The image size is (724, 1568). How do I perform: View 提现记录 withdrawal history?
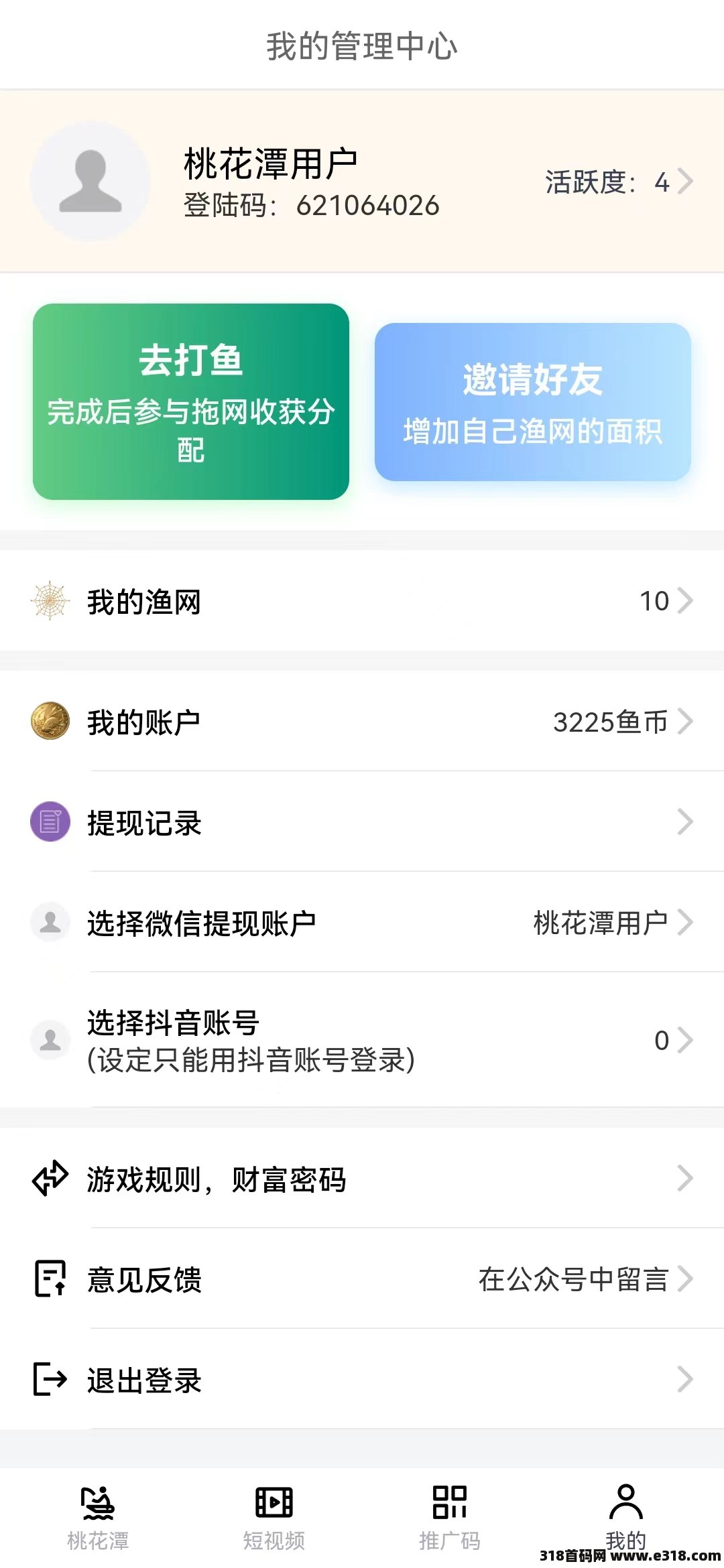coord(362,822)
